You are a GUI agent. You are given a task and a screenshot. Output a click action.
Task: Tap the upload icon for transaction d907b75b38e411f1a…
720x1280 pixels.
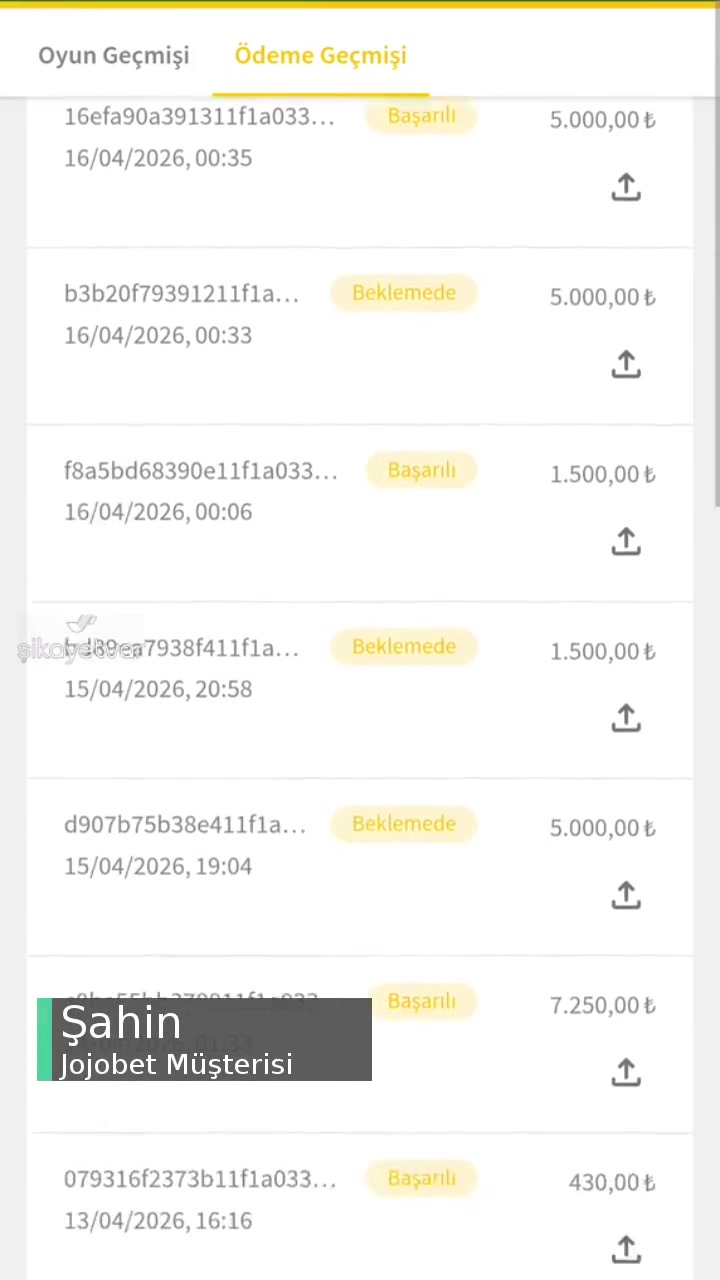626,895
